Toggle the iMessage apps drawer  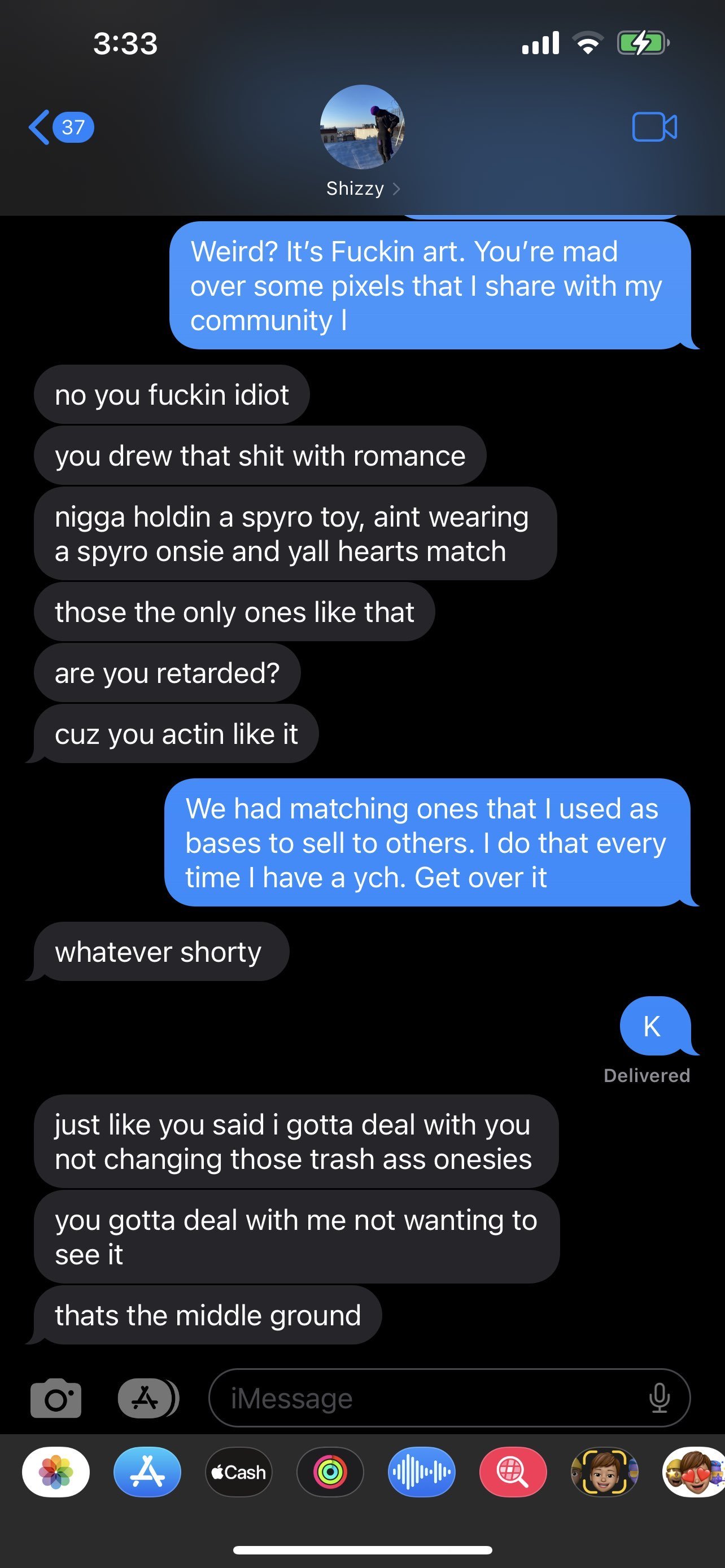tap(147, 1398)
